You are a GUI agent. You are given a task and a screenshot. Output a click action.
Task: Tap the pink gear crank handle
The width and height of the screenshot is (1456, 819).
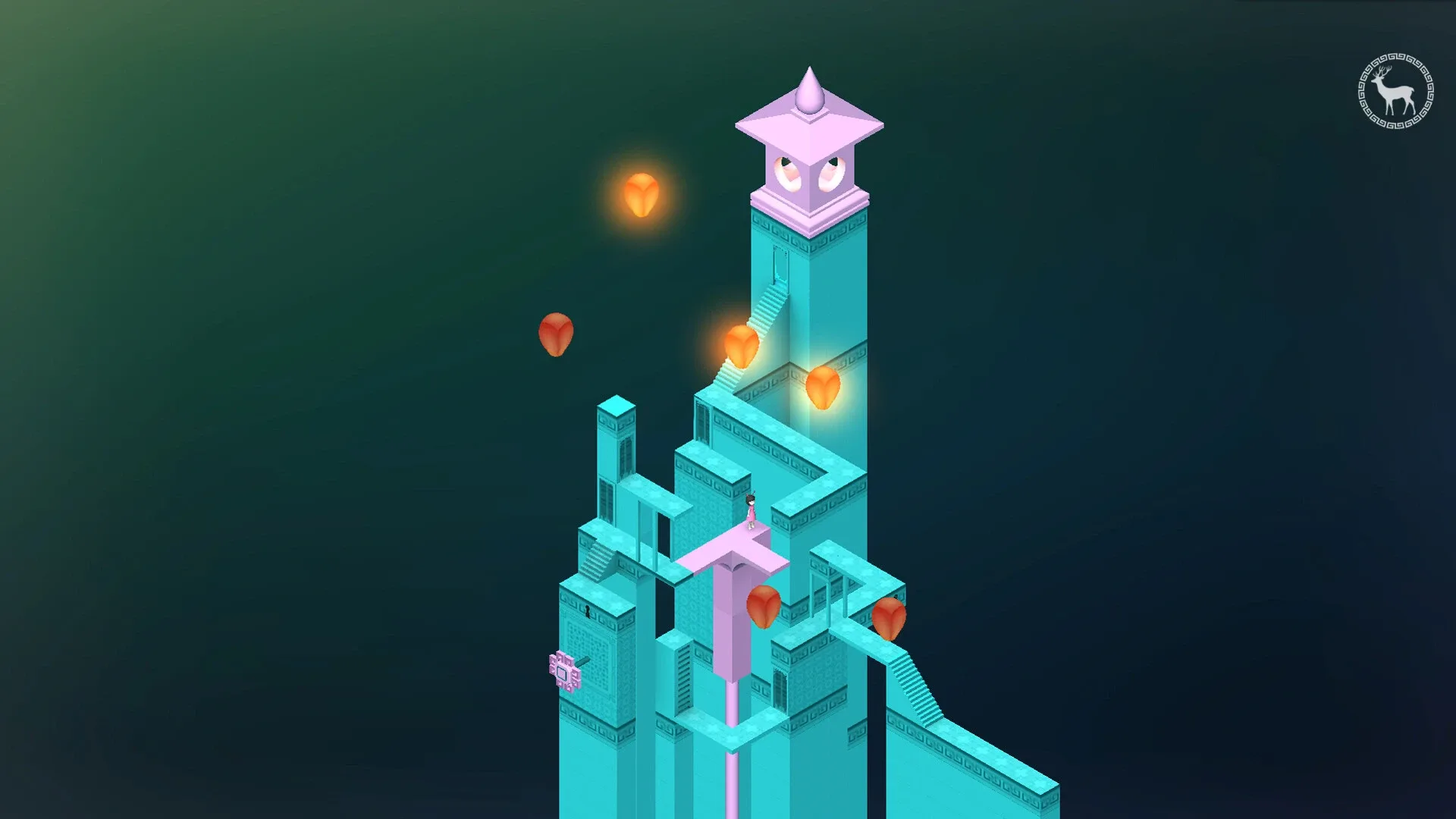click(x=565, y=671)
